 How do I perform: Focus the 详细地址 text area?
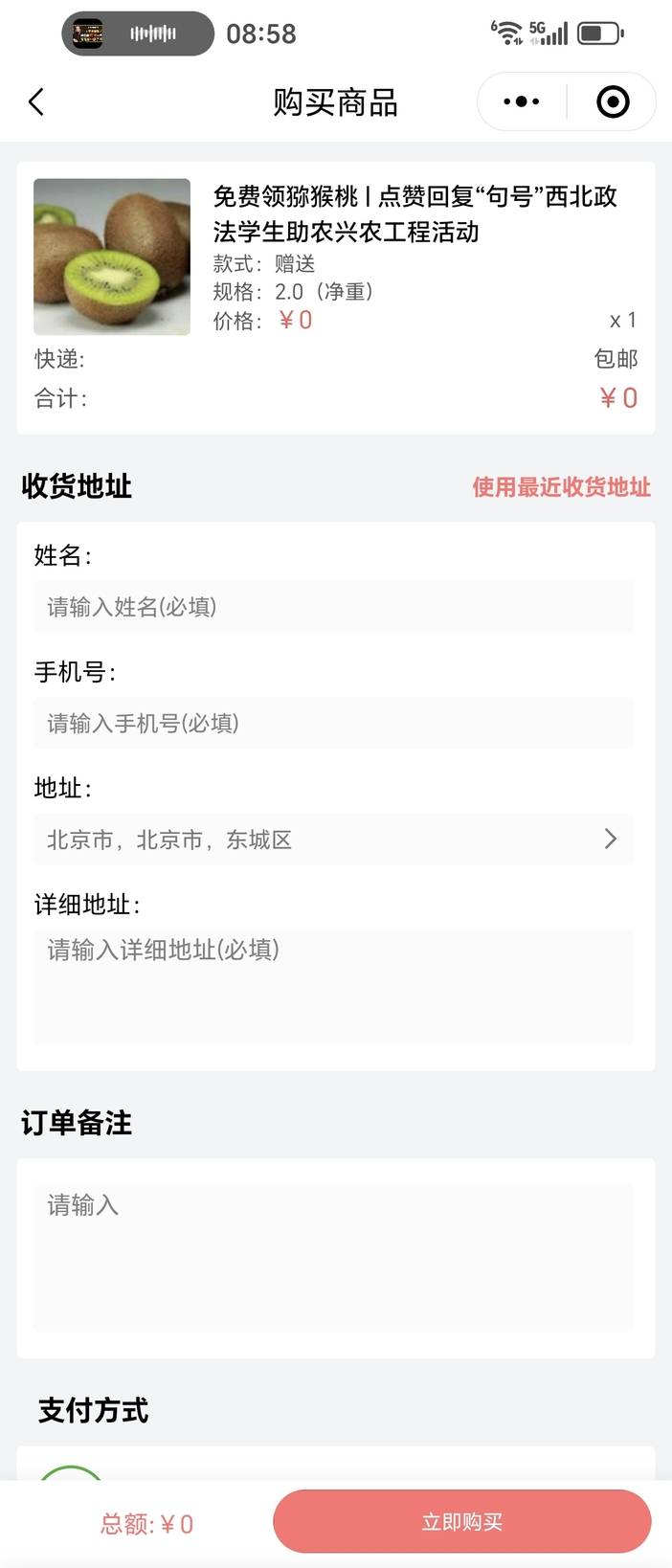coord(334,987)
